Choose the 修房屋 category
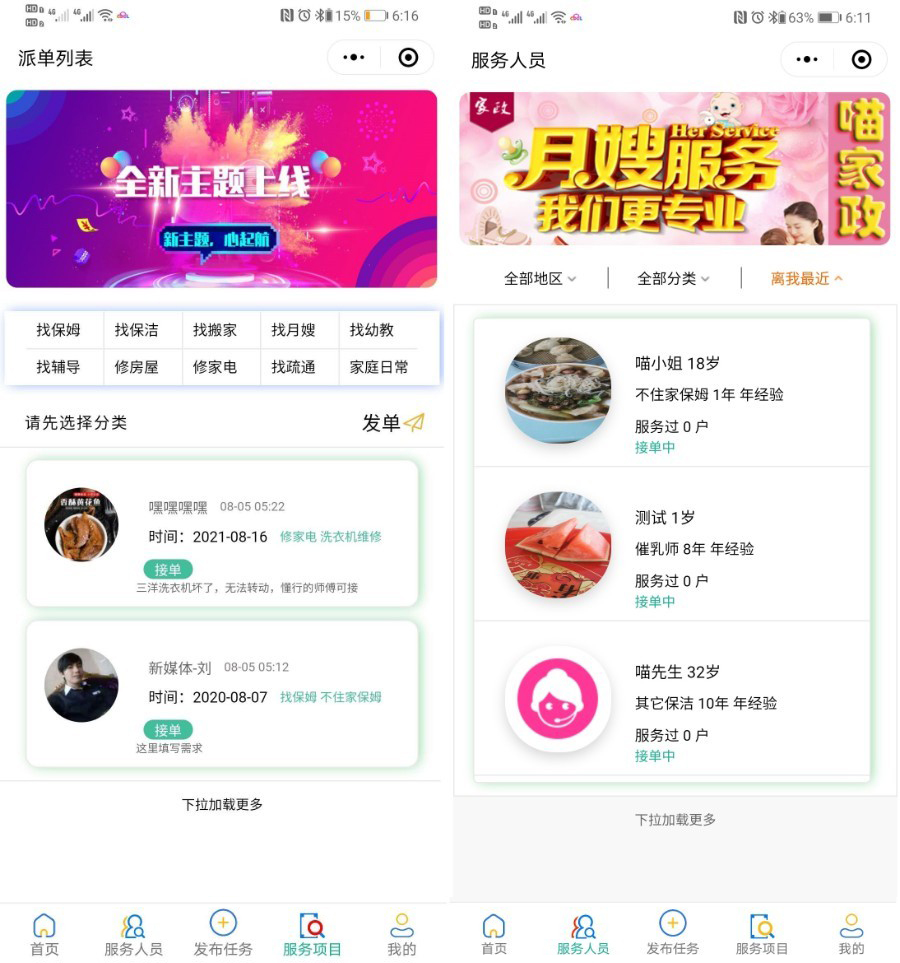 [136, 367]
